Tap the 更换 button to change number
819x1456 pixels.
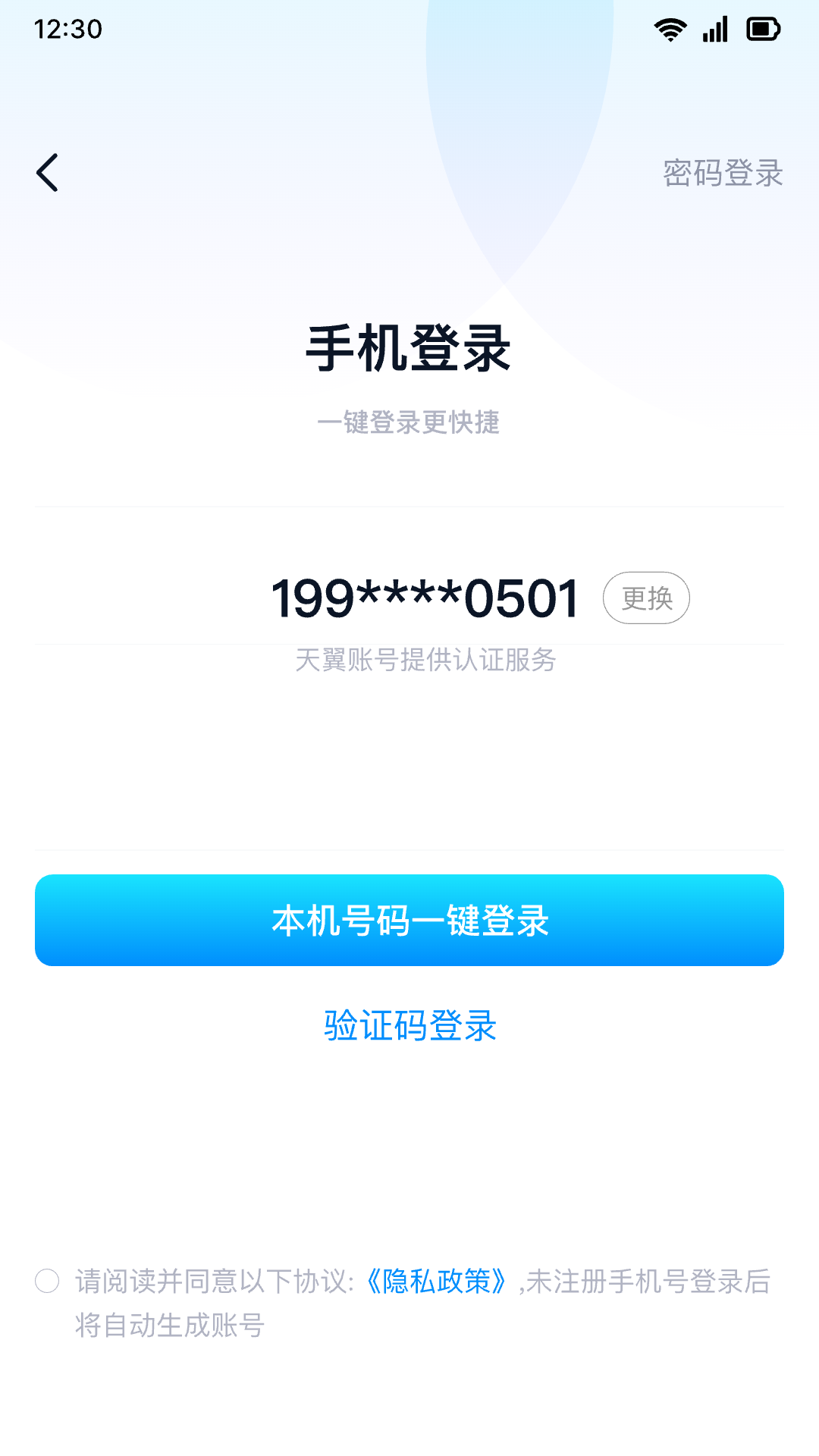coord(646,598)
